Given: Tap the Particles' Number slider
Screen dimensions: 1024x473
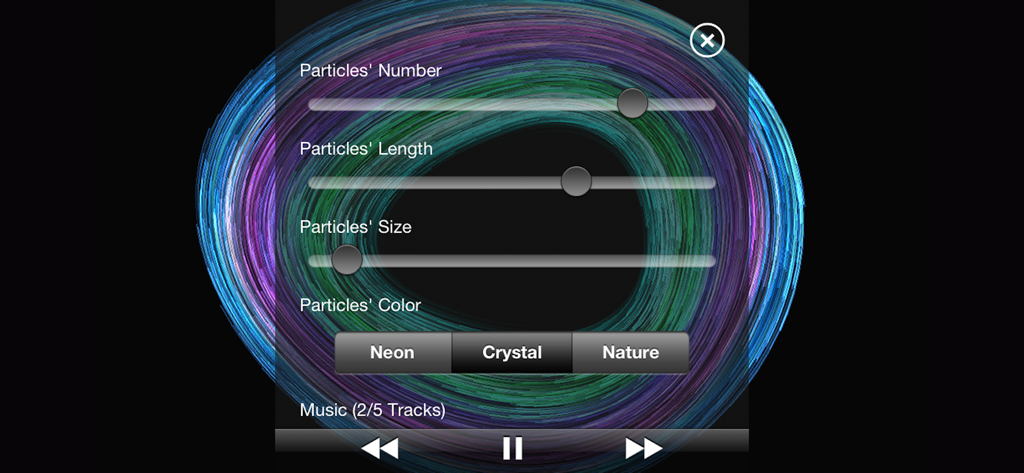Looking at the screenshot, I should (x=632, y=103).
